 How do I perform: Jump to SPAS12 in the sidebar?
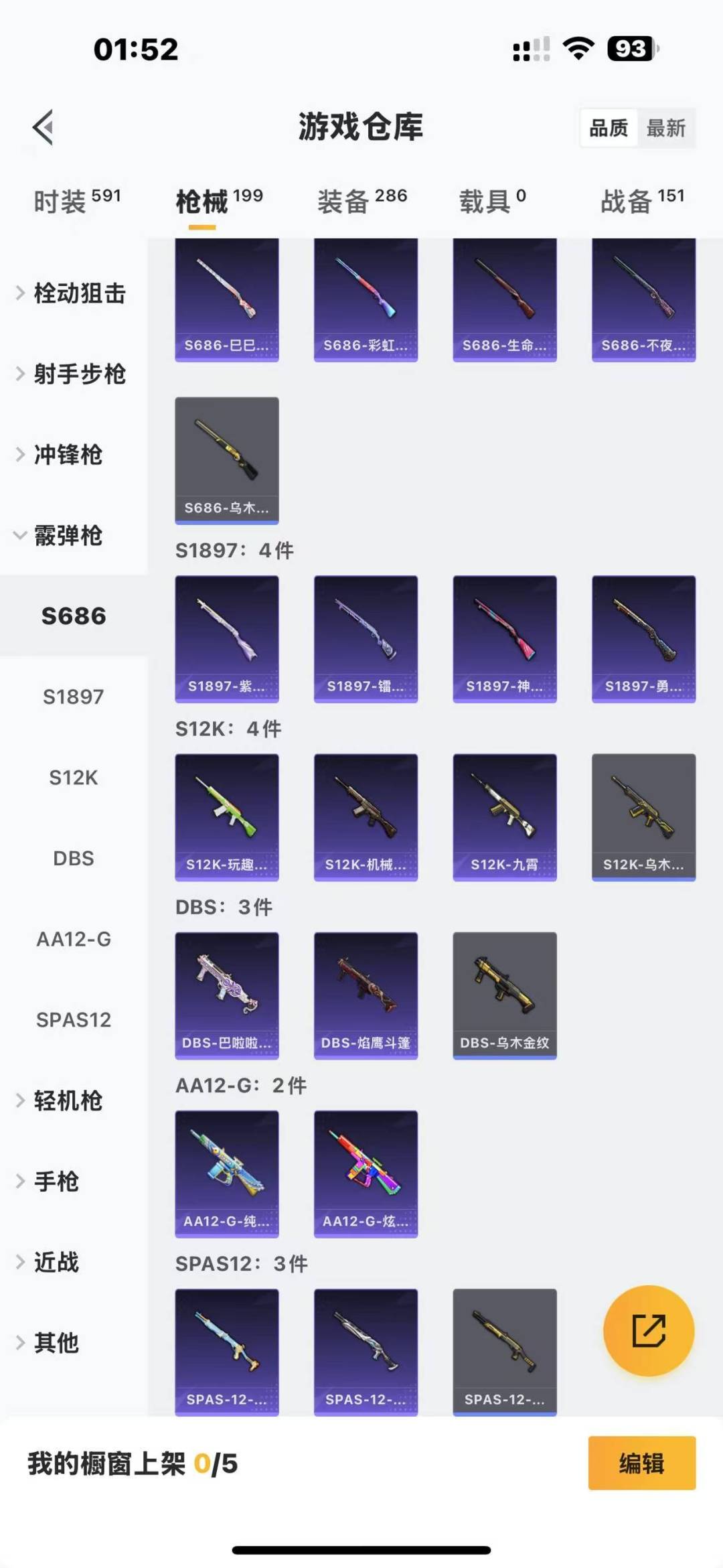click(74, 1019)
